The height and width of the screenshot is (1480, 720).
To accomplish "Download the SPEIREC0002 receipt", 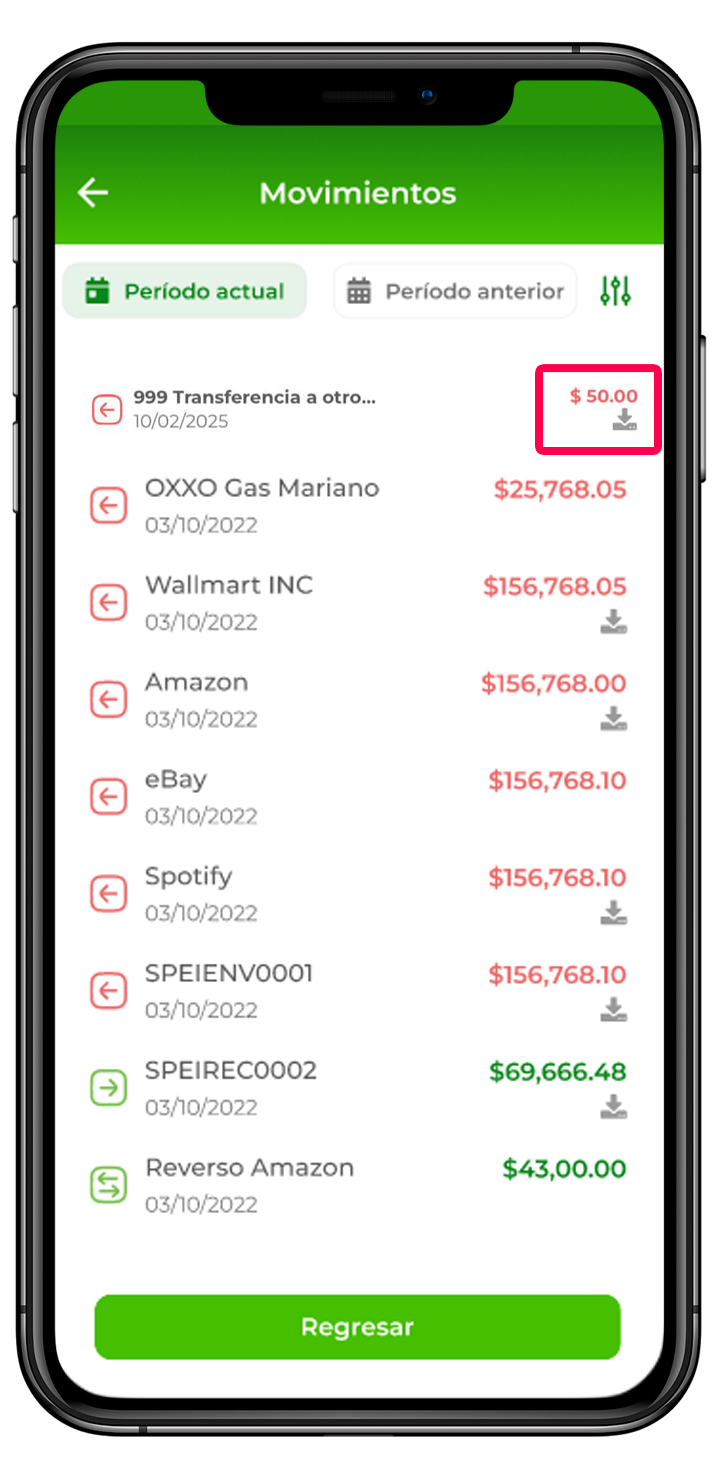I will (613, 1106).
